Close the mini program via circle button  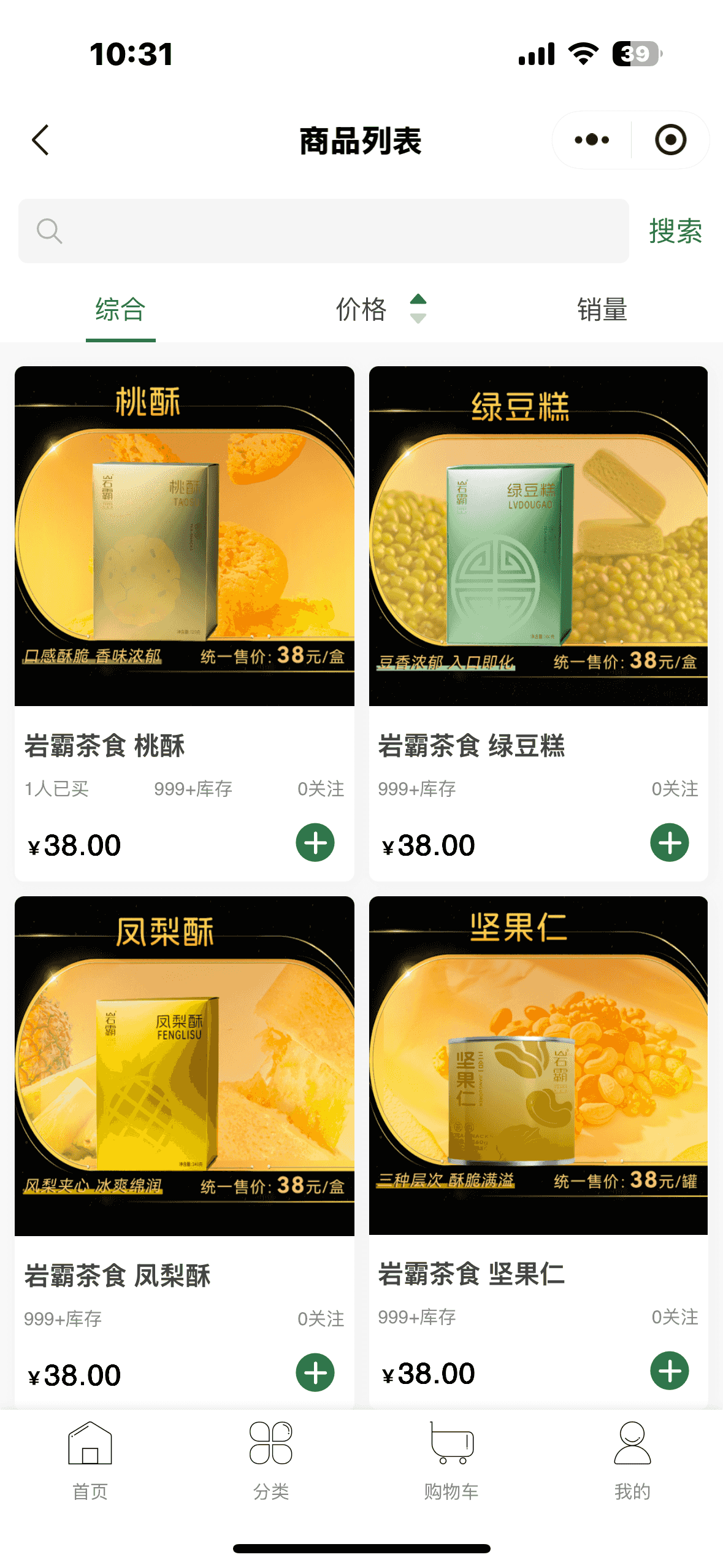tap(670, 140)
